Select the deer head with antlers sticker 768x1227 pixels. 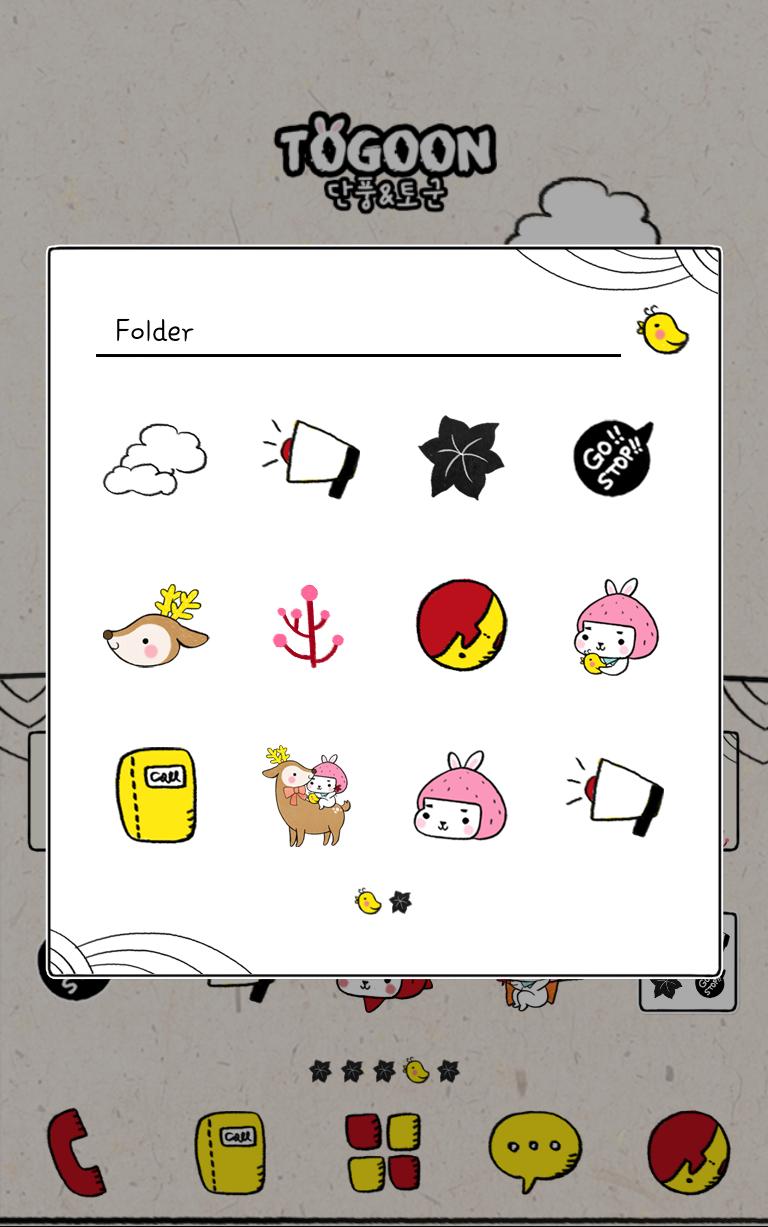tap(156, 625)
